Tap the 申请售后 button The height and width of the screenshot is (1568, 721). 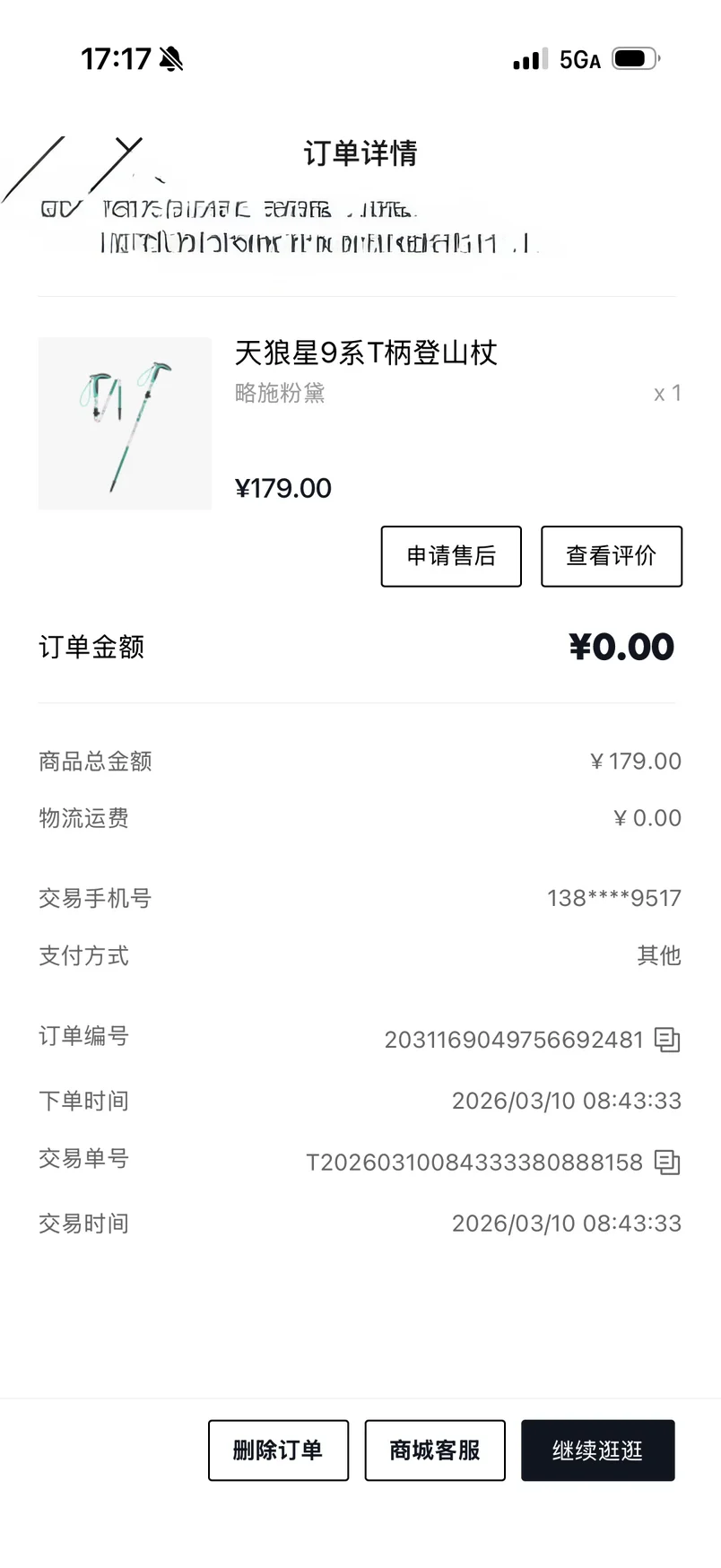pyautogui.click(x=451, y=556)
